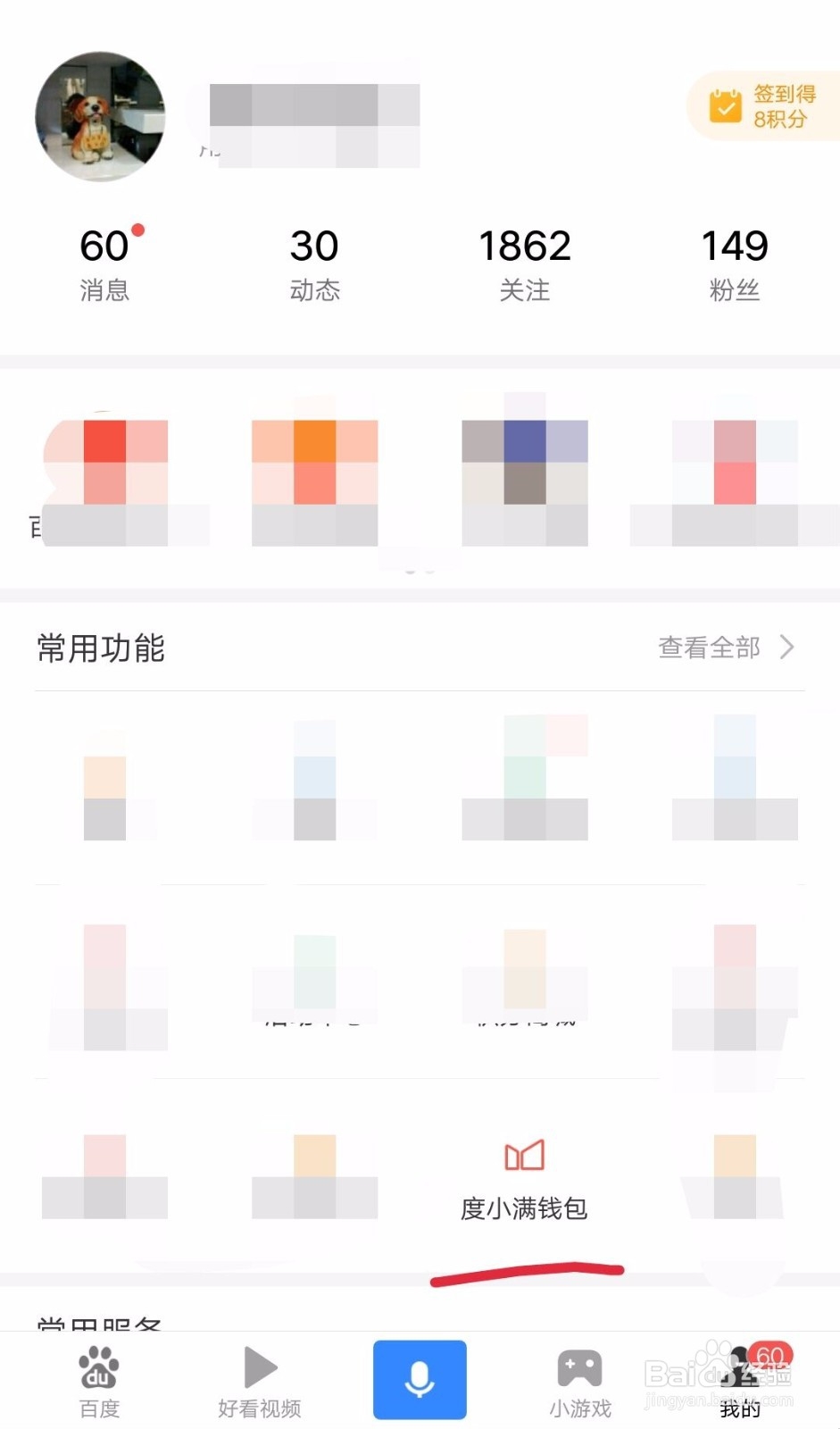This screenshot has height=1429, width=840.
Task: Open 好看视频 from the bottom navigation
Action: (x=257, y=1375)
